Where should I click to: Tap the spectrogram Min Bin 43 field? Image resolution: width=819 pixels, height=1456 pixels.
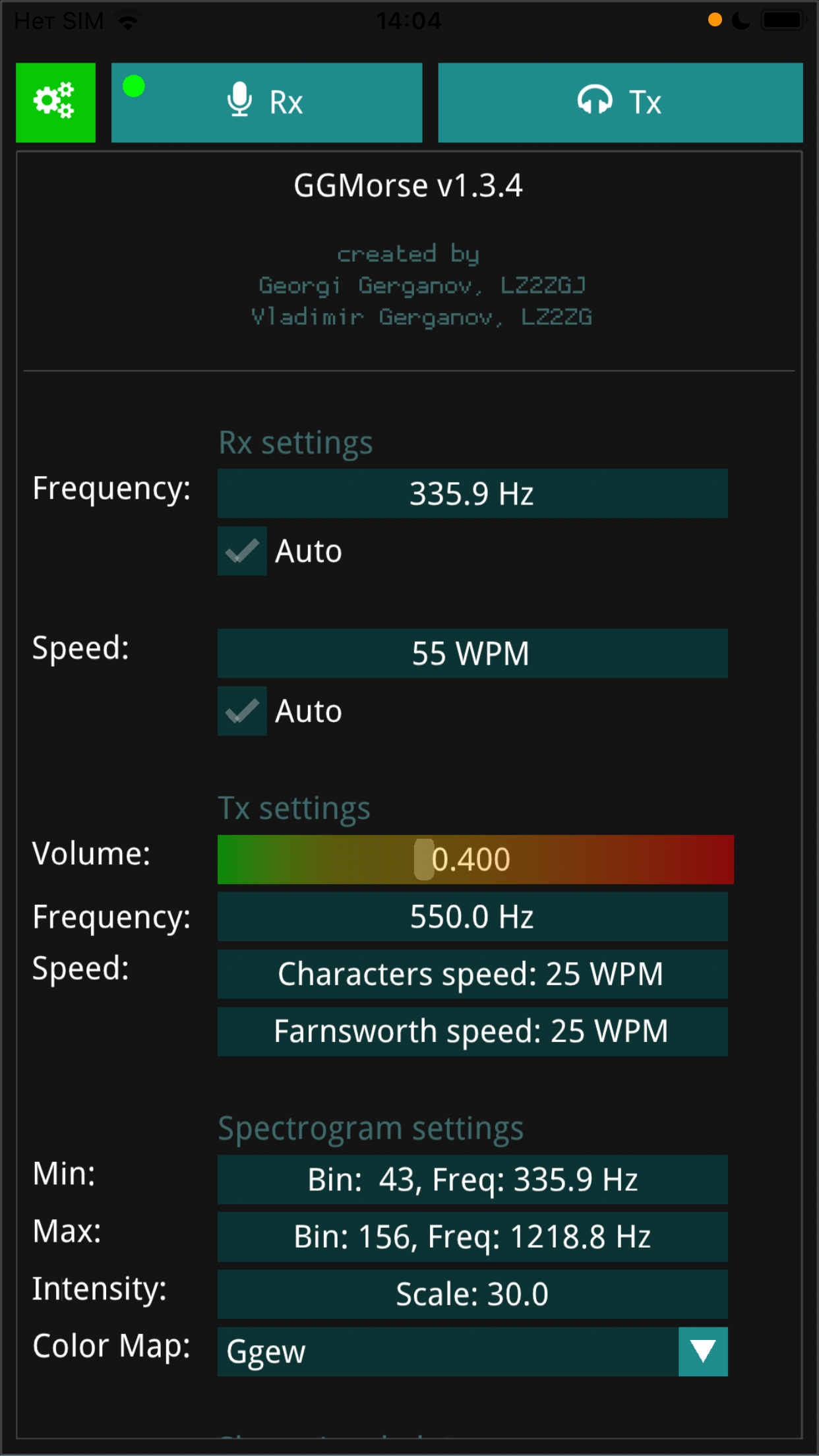[x=472, y=1179]
